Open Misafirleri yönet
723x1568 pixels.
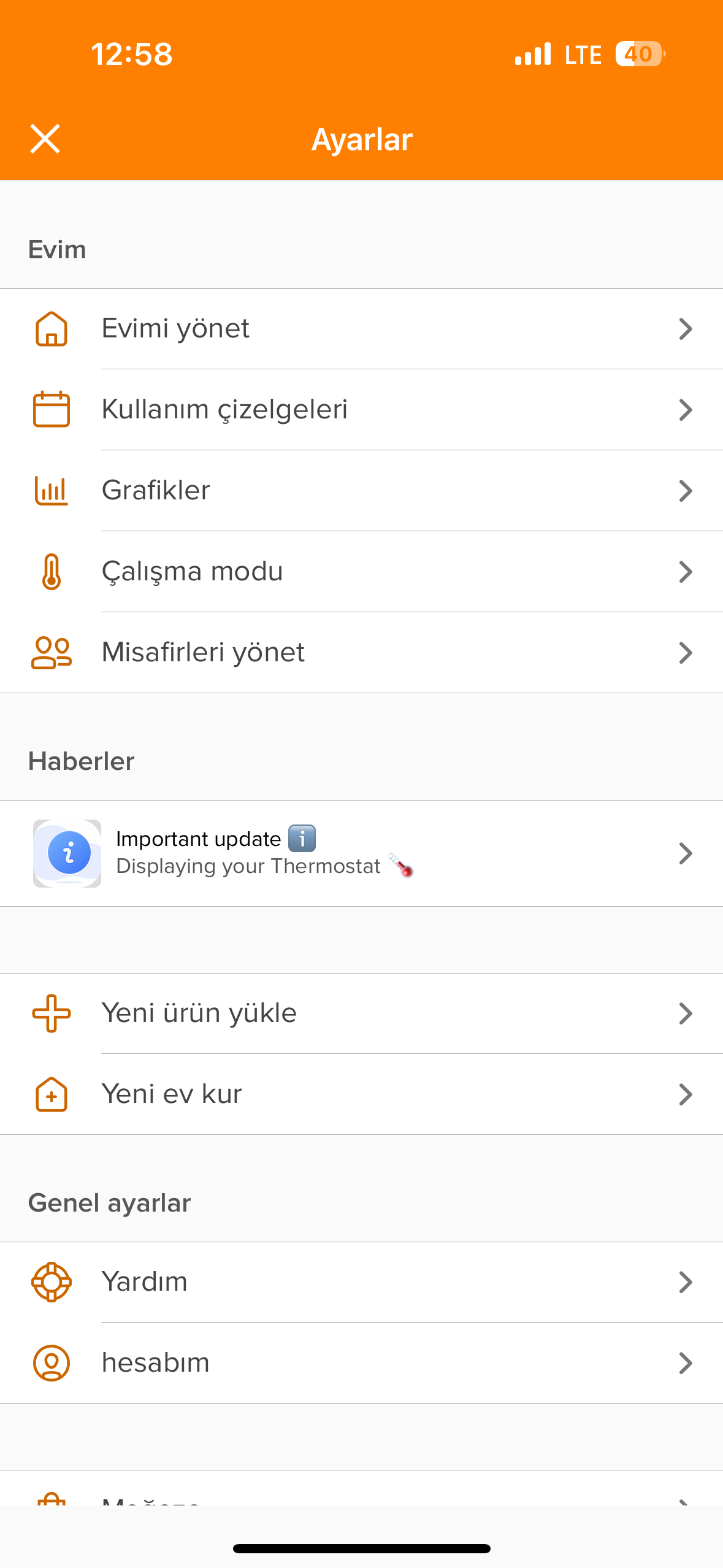[361, 652]
